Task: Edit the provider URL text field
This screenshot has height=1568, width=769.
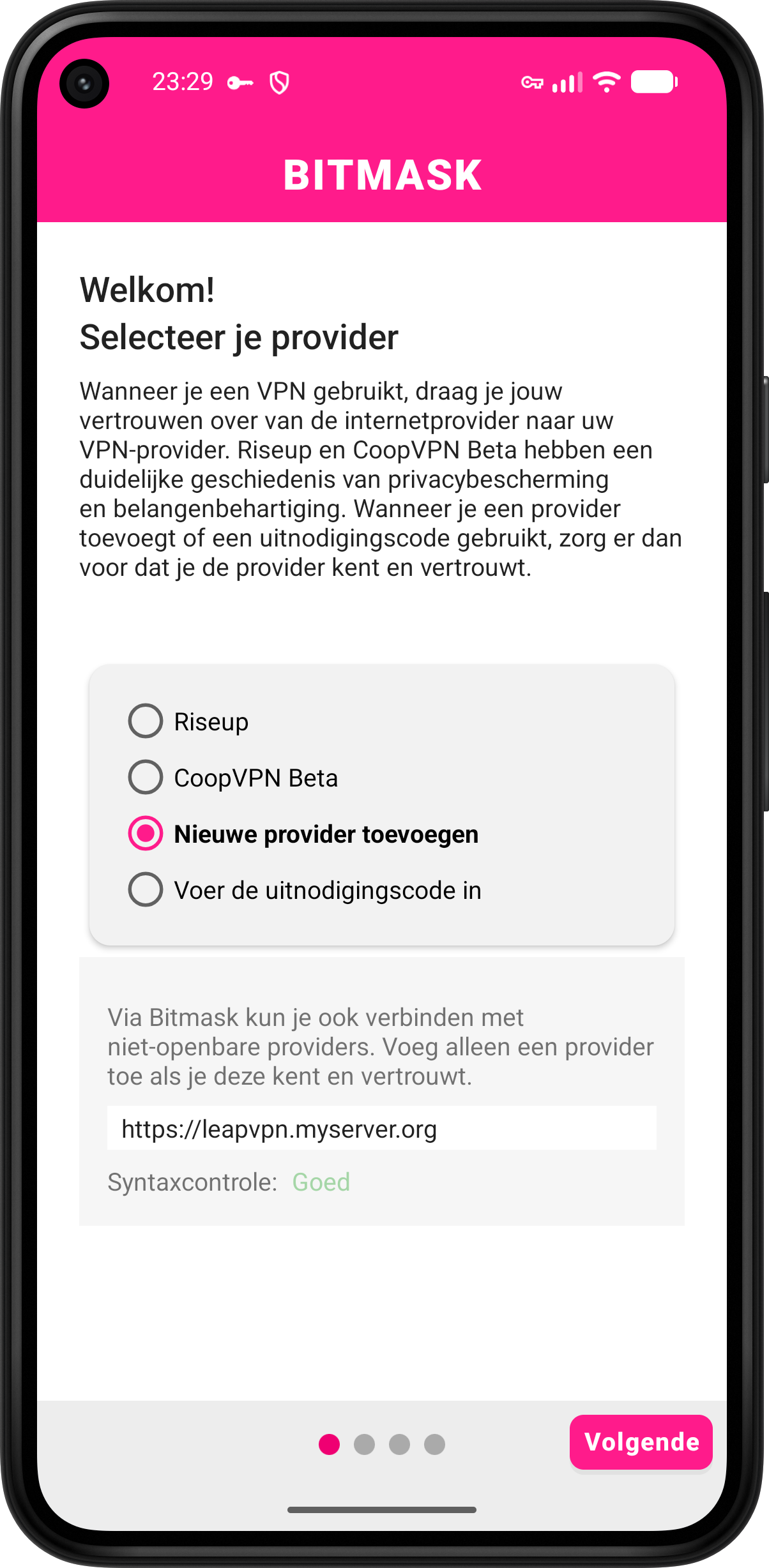Action: click(381, 1128)
